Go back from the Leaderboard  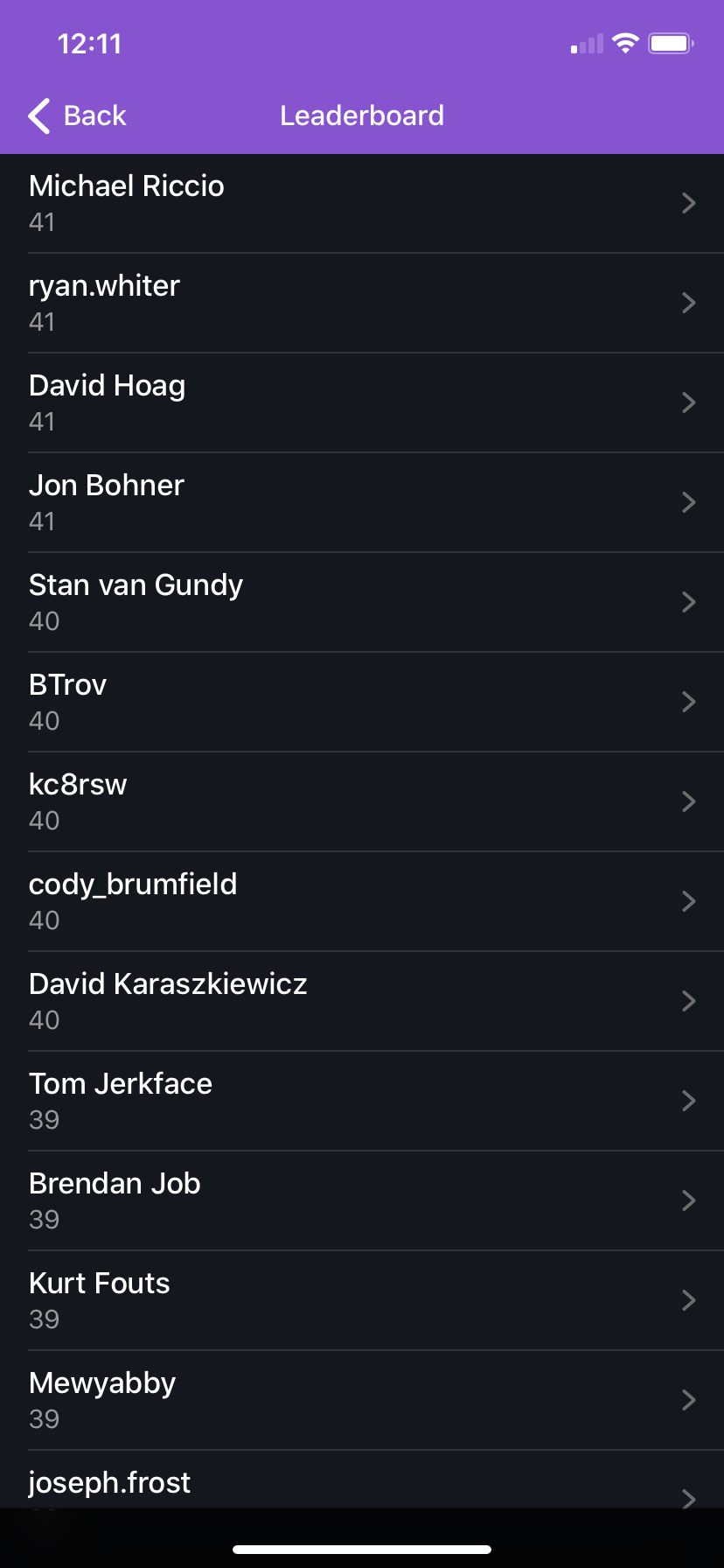pos(77,115)
